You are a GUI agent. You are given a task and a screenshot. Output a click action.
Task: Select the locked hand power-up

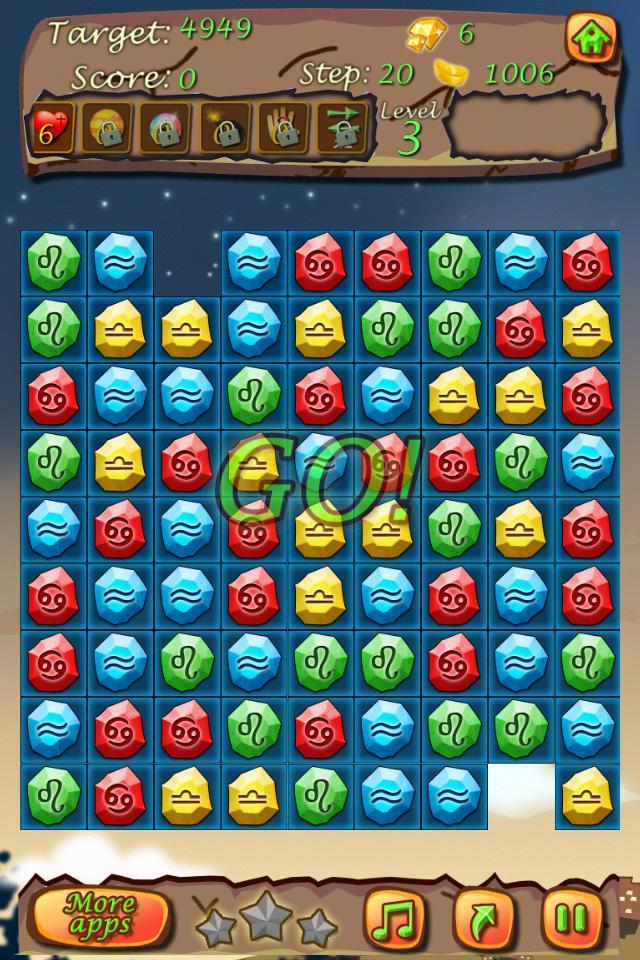[284, 129]
